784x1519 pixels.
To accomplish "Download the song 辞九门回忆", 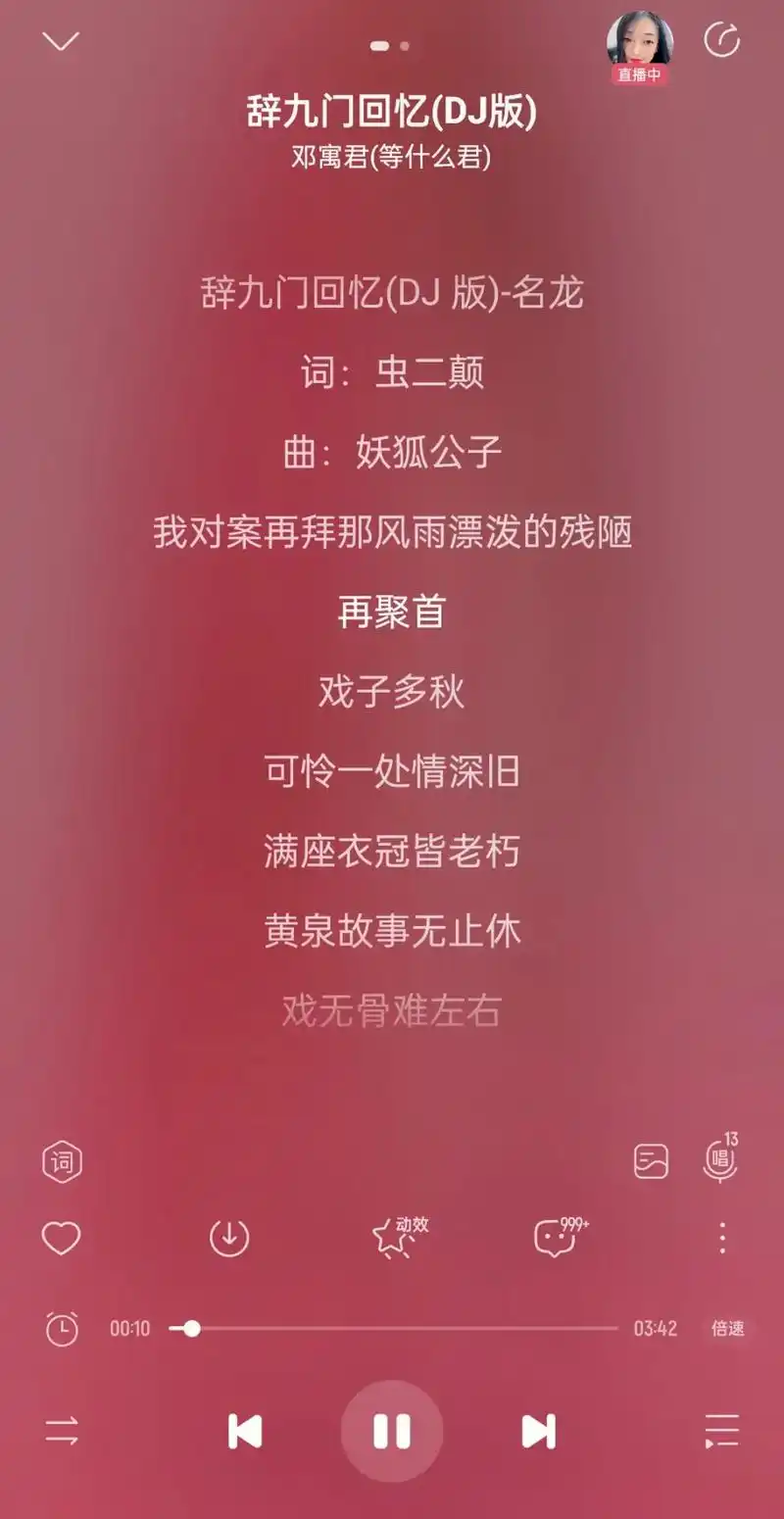I will pos(230,1238).
